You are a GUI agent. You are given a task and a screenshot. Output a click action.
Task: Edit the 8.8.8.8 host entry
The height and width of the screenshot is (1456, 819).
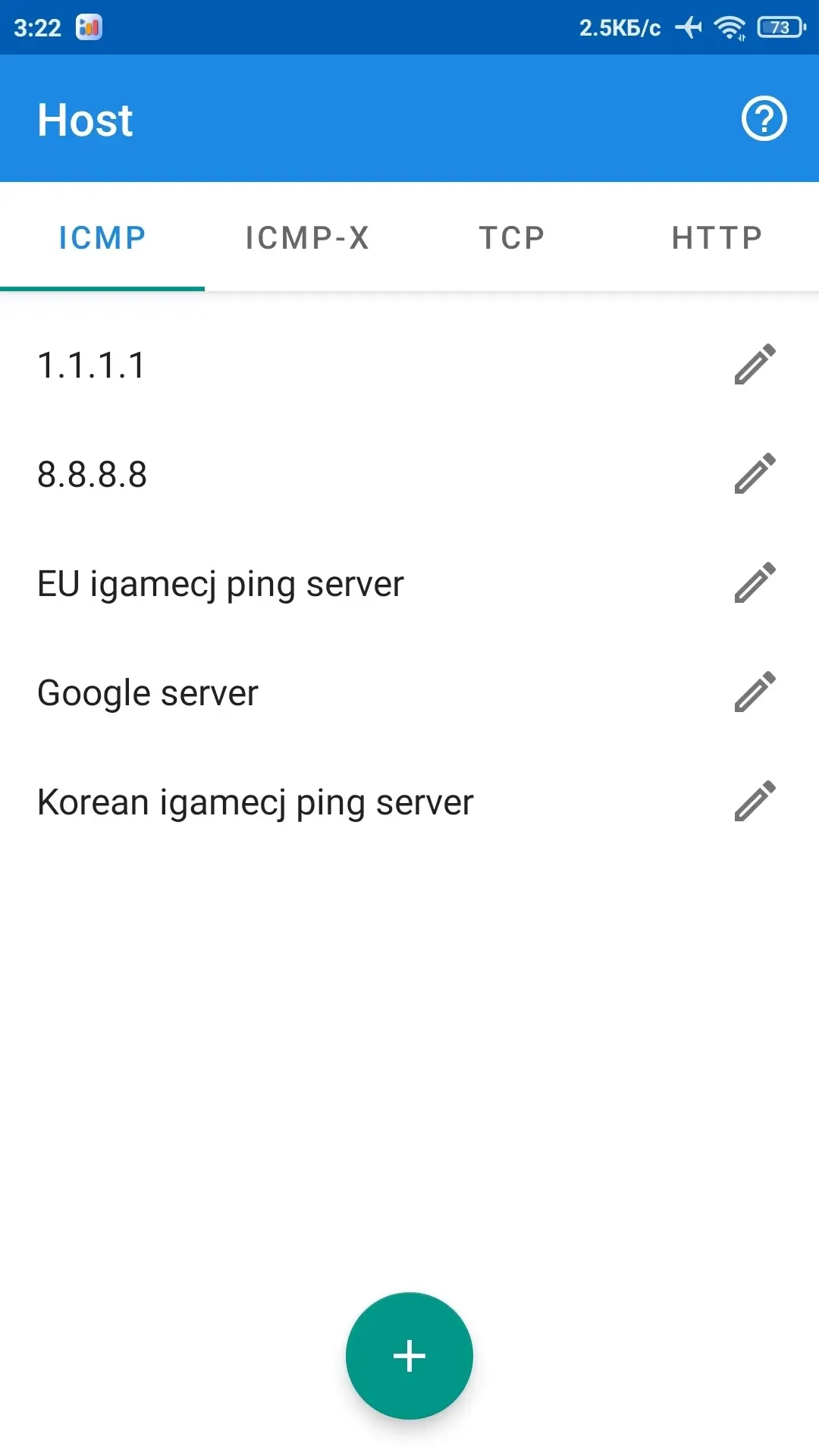click(x=755, y=474)
